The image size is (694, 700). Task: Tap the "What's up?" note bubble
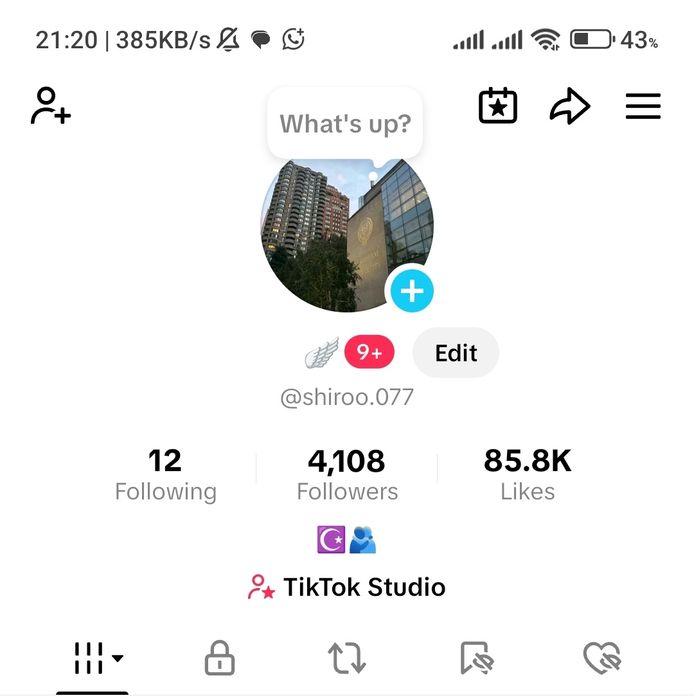[345, 124]
